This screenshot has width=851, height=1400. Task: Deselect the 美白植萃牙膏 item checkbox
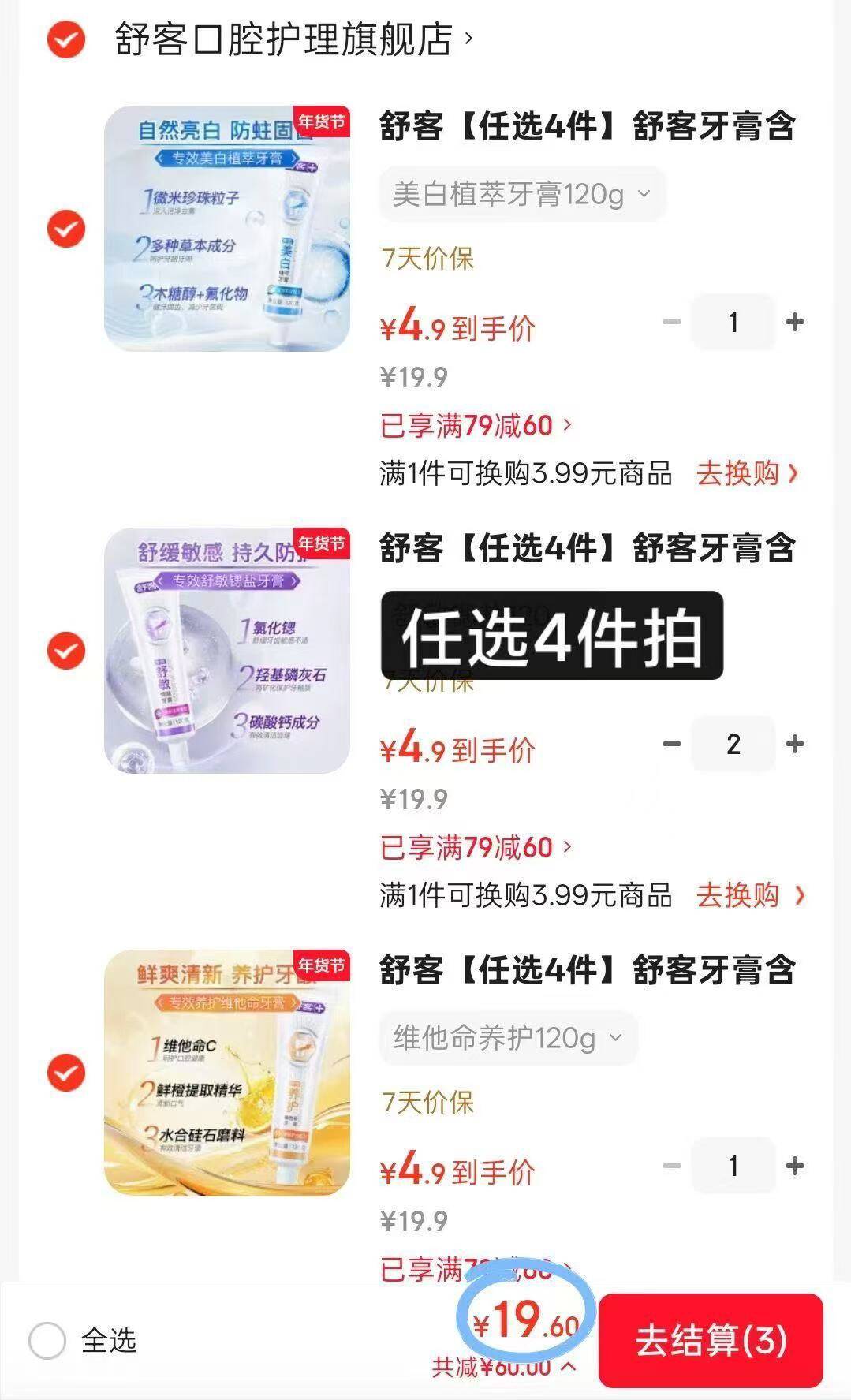click(65, 230)
